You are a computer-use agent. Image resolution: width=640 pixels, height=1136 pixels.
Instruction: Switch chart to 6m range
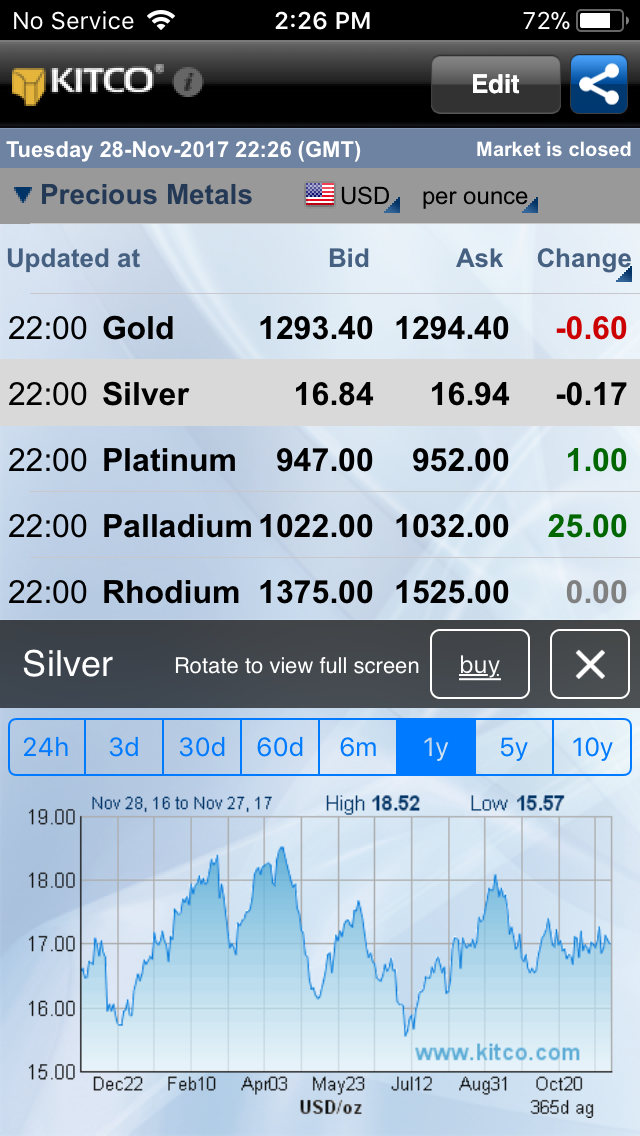click(358, 747)
